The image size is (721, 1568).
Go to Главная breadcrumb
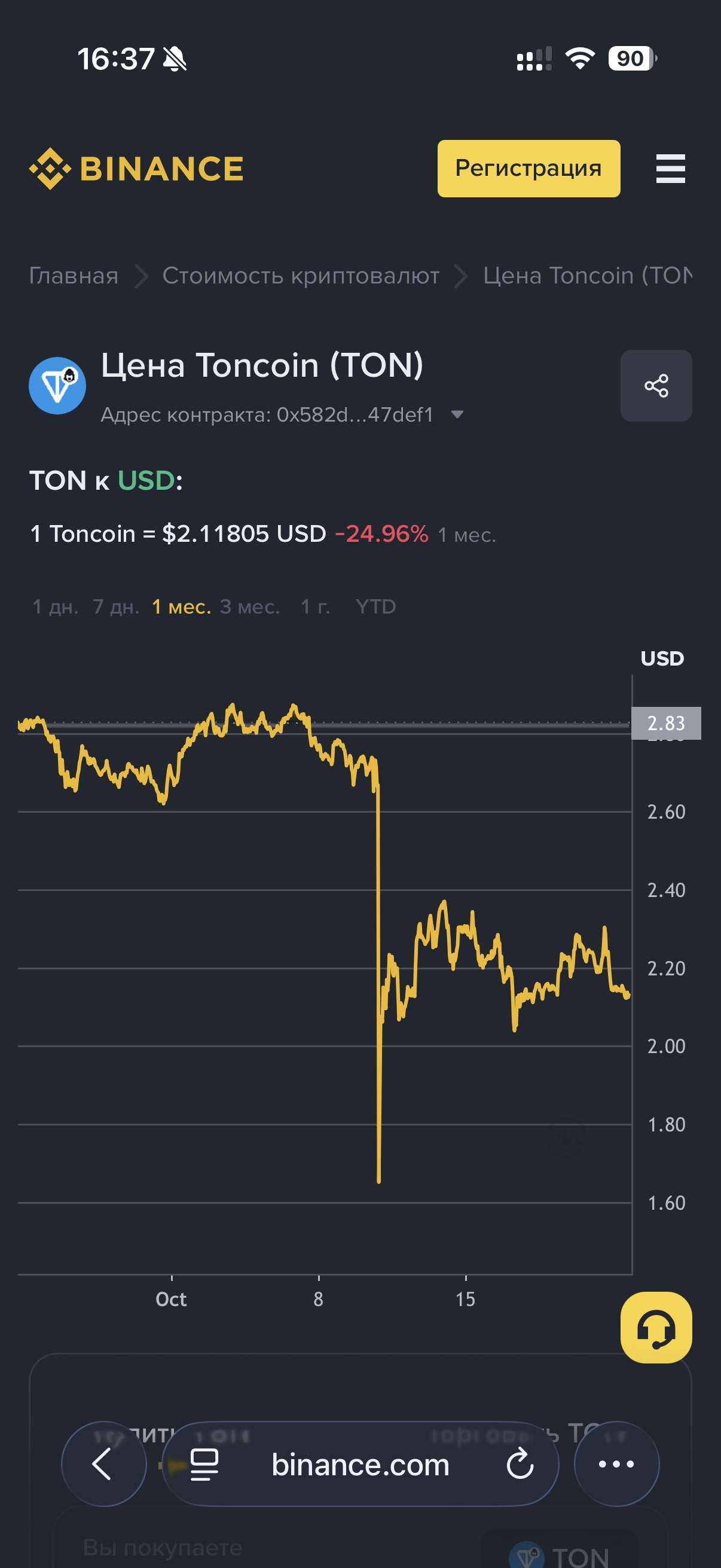pyautogui.click(x=74, y=276)
